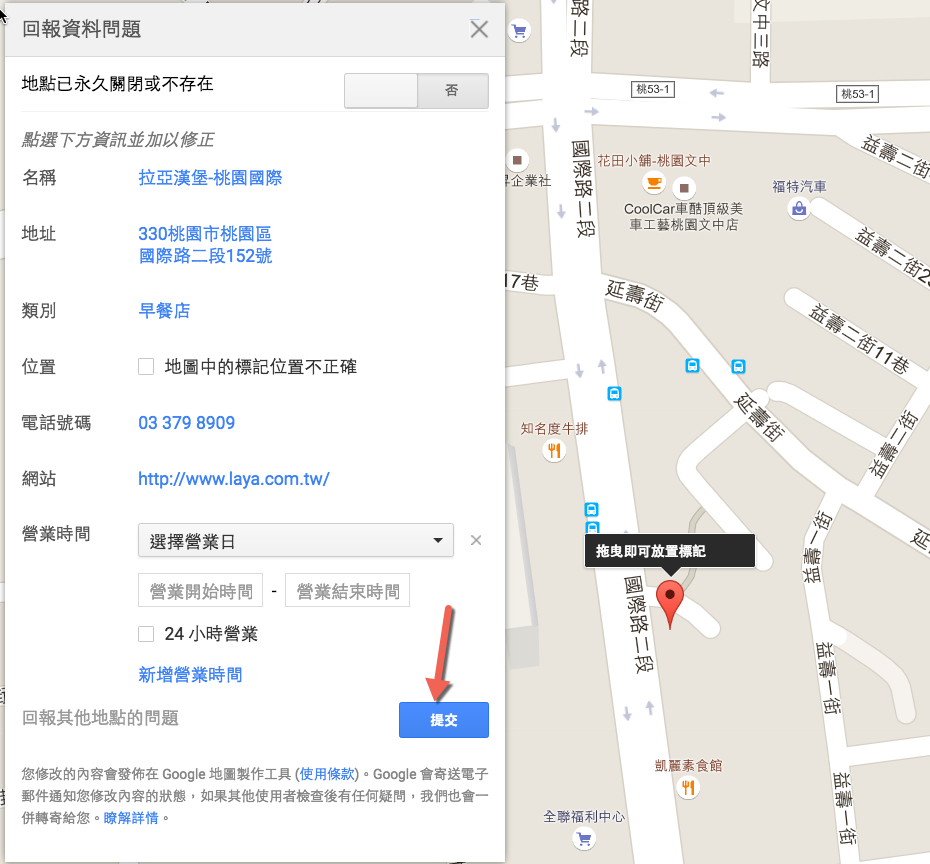Open 回報其他地點的問題
This screenshot has width=930, height=864.
pos(100,718)
